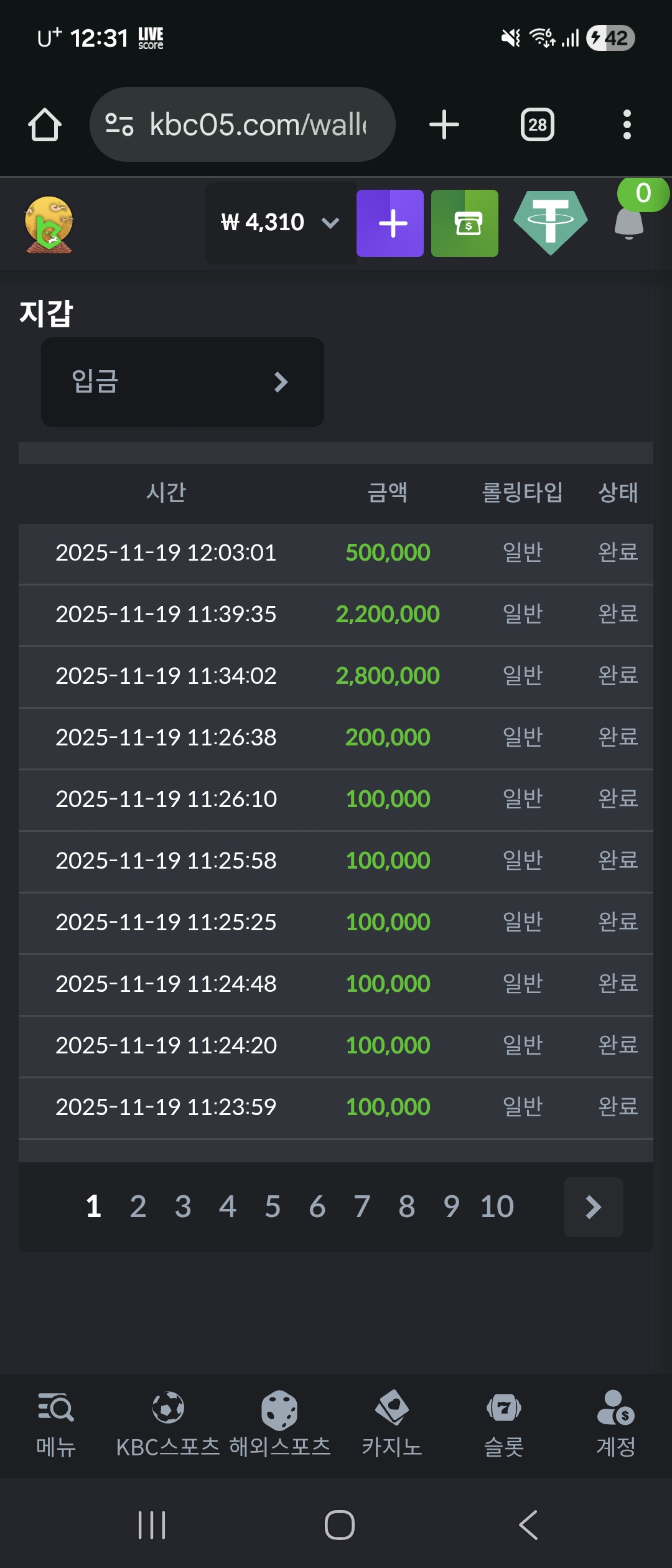
Task: Open the browser home page
Action: (45, 124)
